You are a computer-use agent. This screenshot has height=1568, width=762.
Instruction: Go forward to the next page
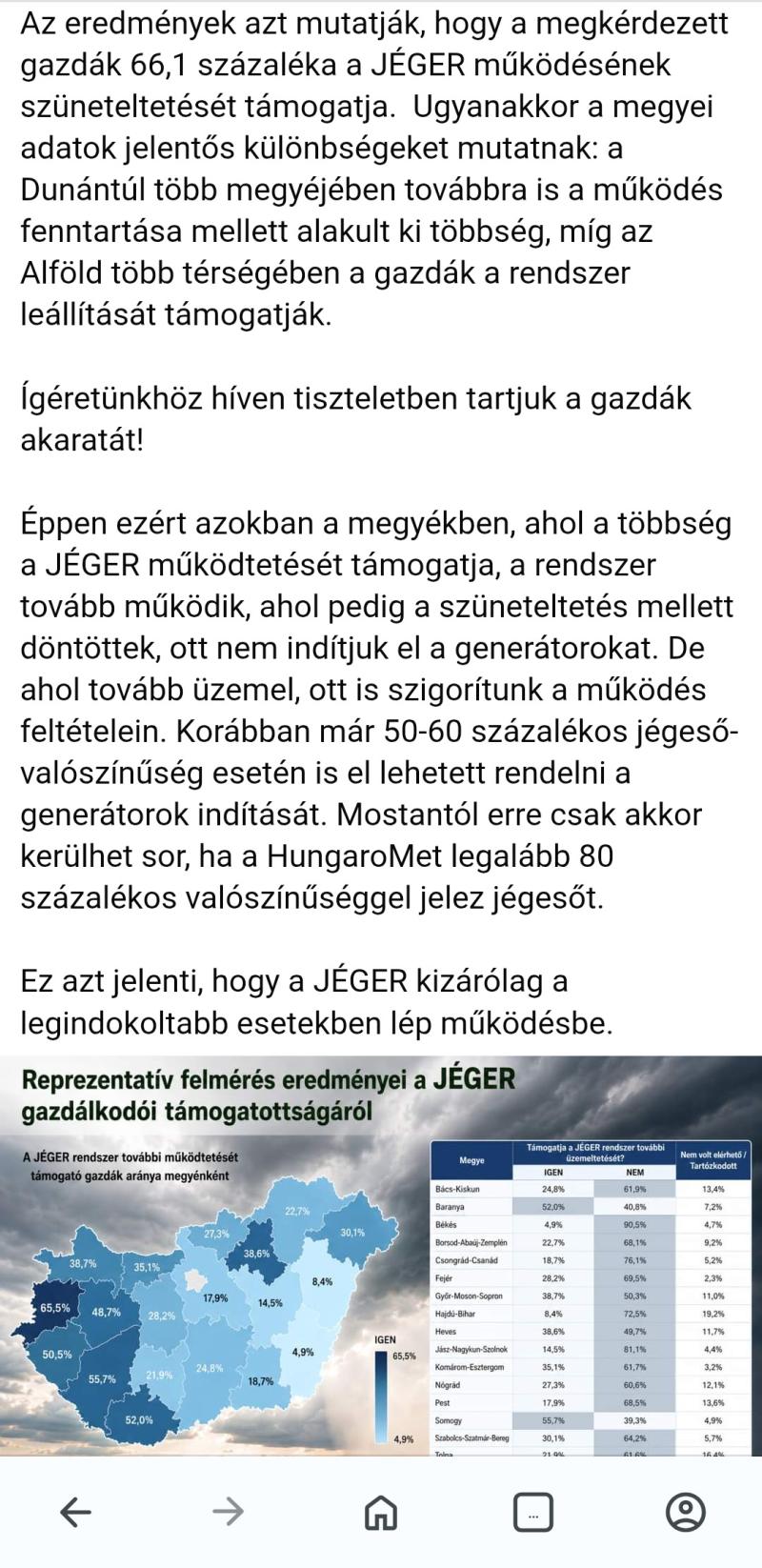click(228, 1511)
